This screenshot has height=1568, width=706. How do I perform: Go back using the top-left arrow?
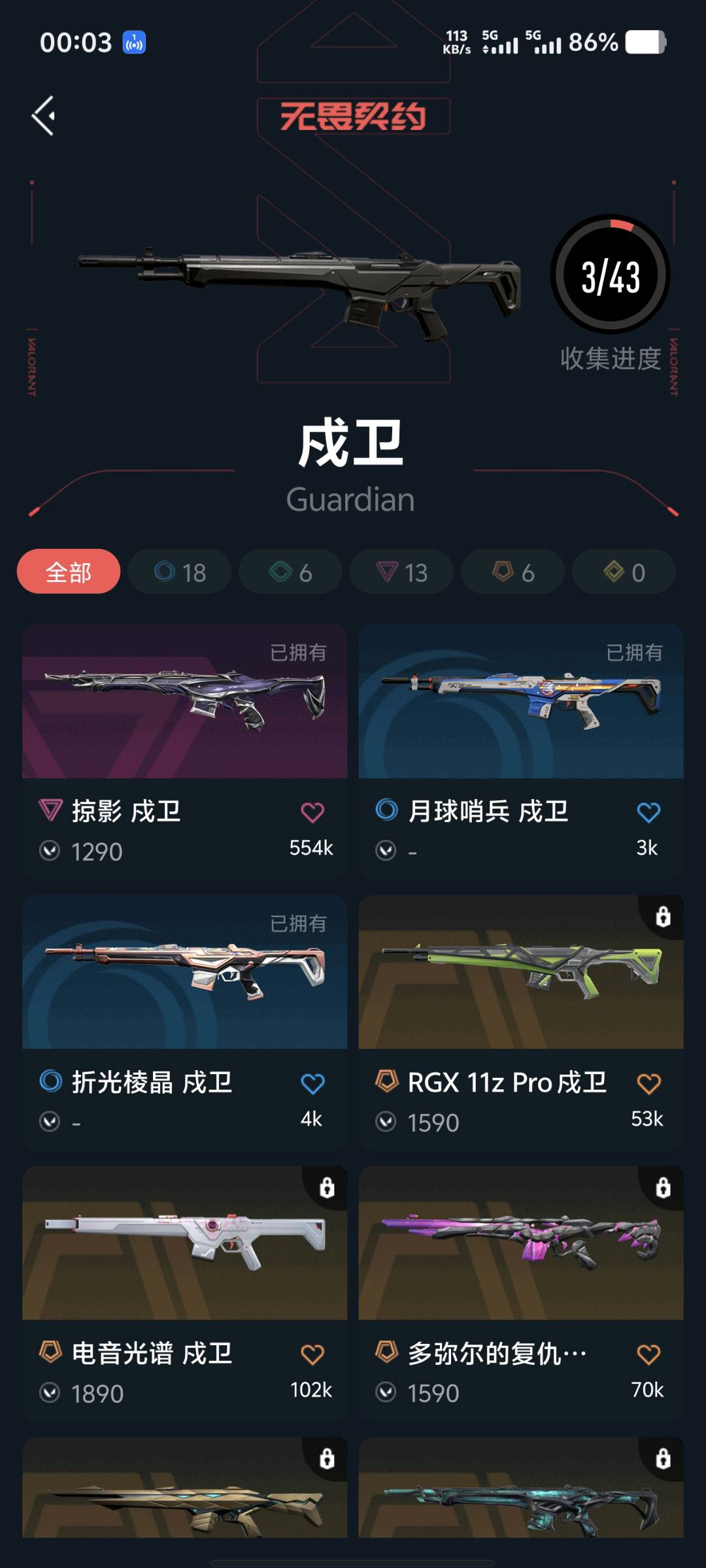tap(44, 116)
